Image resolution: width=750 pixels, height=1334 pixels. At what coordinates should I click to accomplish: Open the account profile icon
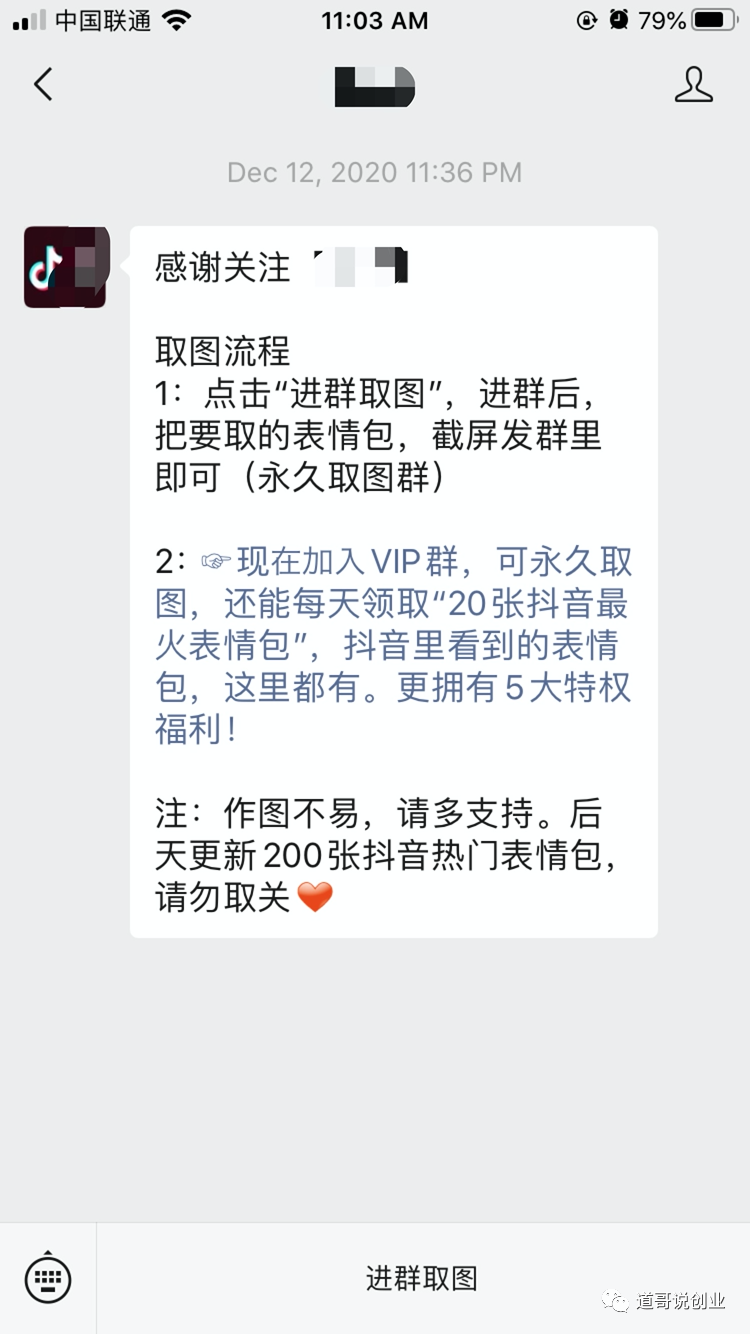click(693, 85)
